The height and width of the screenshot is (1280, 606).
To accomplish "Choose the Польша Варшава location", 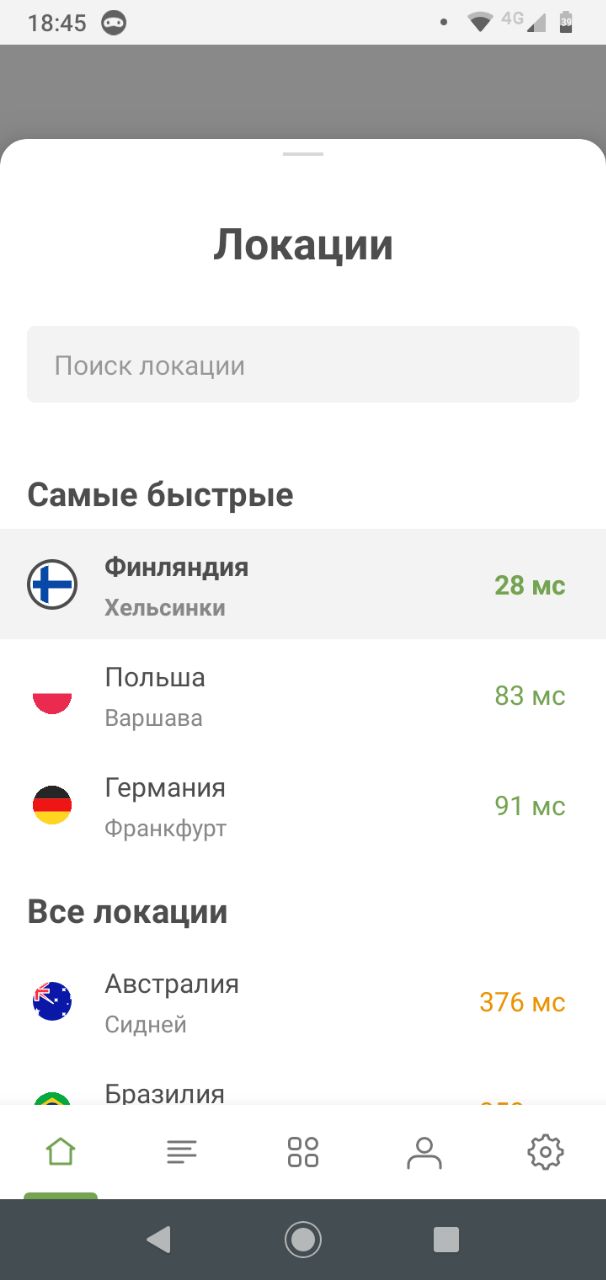I will (303, 695).
